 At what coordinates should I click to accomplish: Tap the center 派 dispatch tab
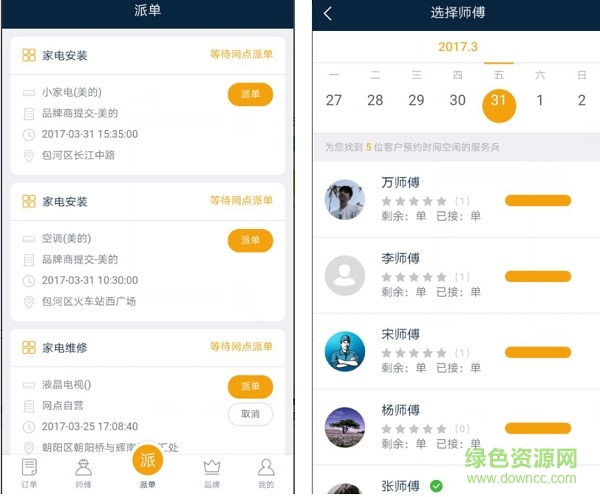coord(147,462)
